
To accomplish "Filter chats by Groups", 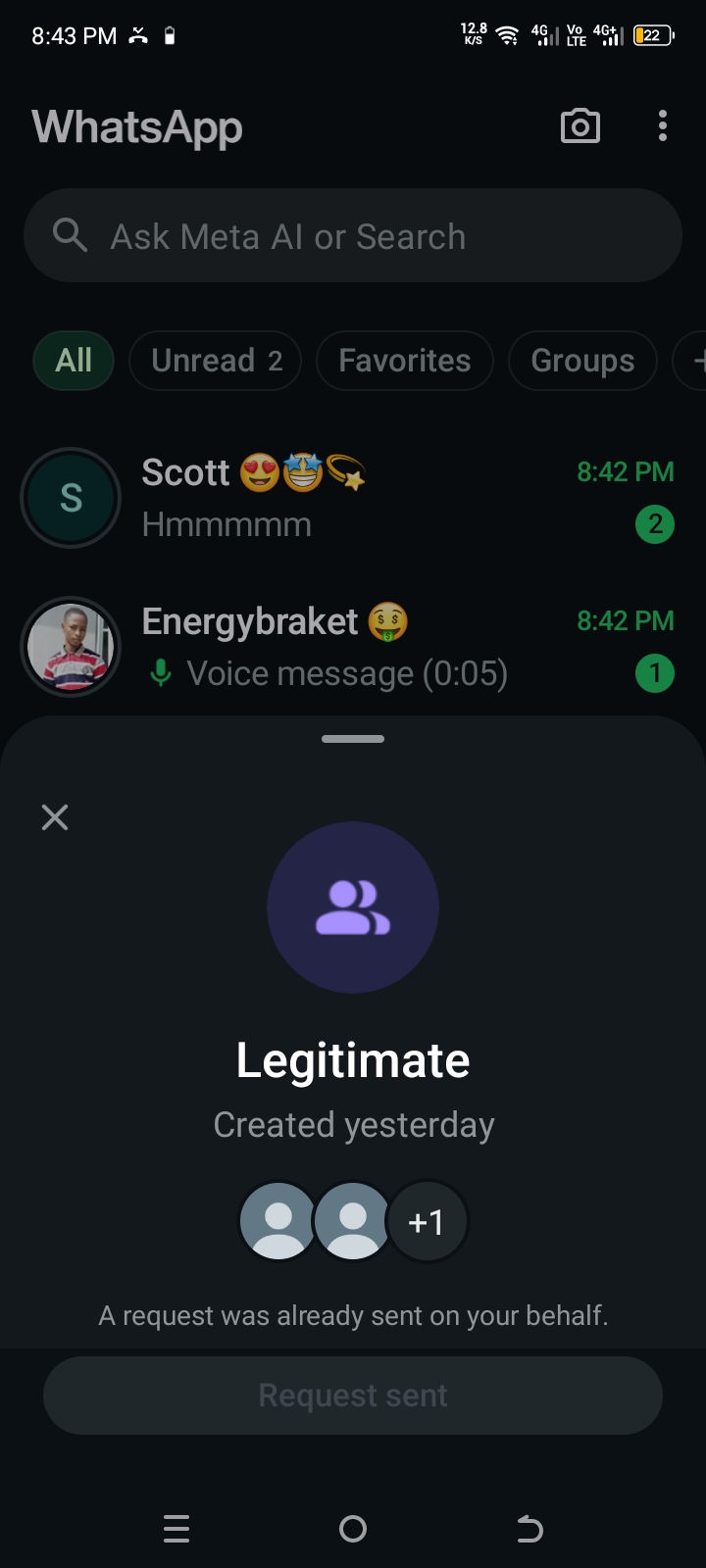I will point(582,361).
